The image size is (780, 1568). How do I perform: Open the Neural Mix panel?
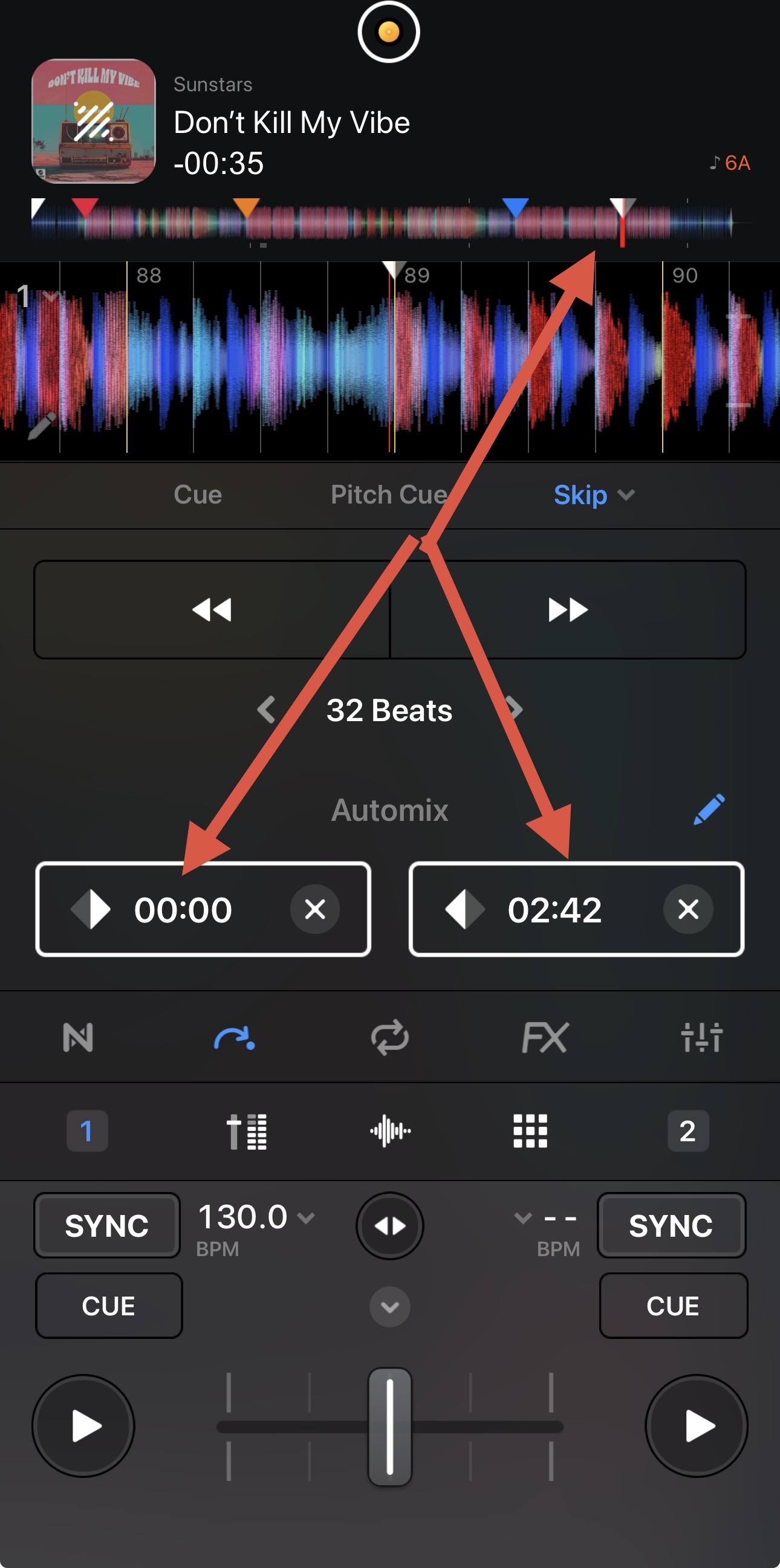click(78, 1037)
